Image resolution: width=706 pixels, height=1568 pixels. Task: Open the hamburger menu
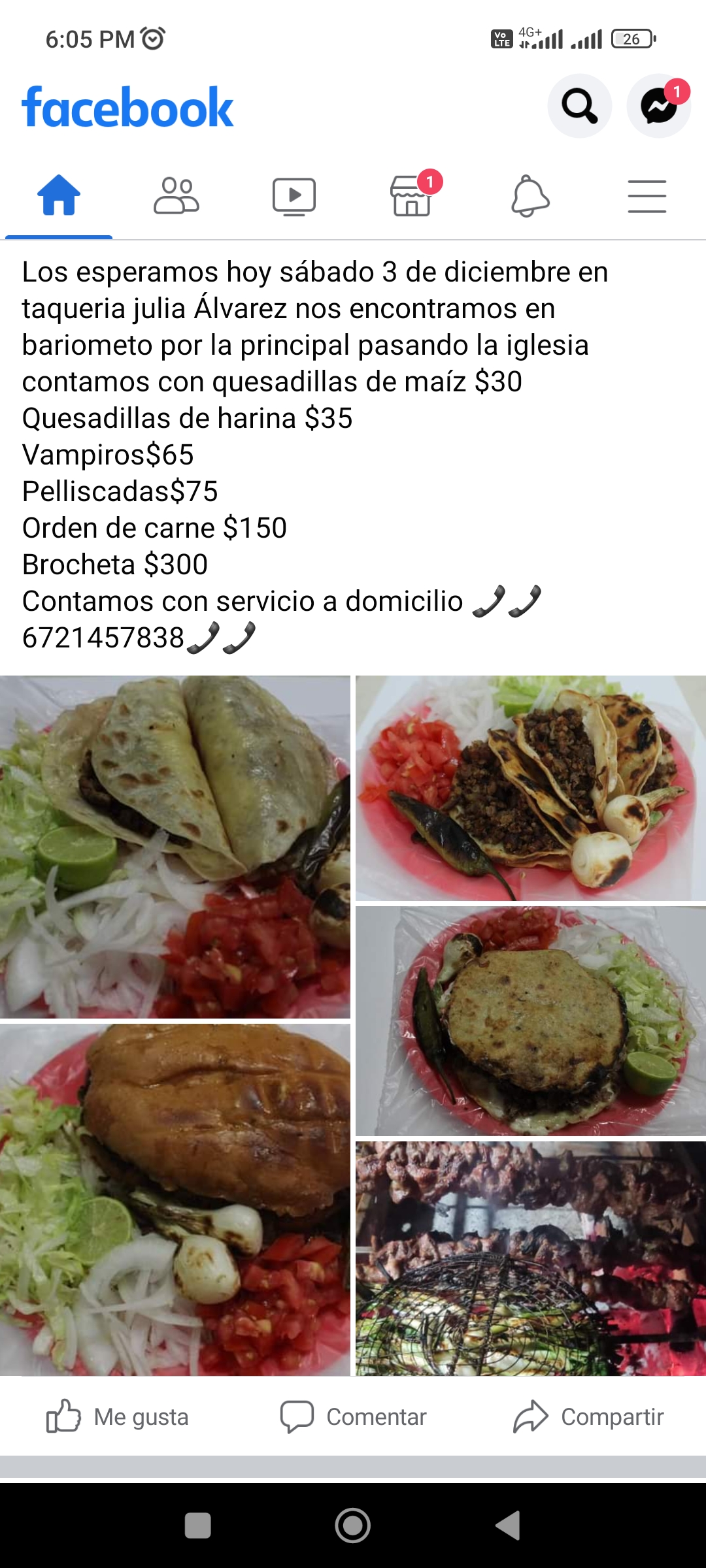647,196
